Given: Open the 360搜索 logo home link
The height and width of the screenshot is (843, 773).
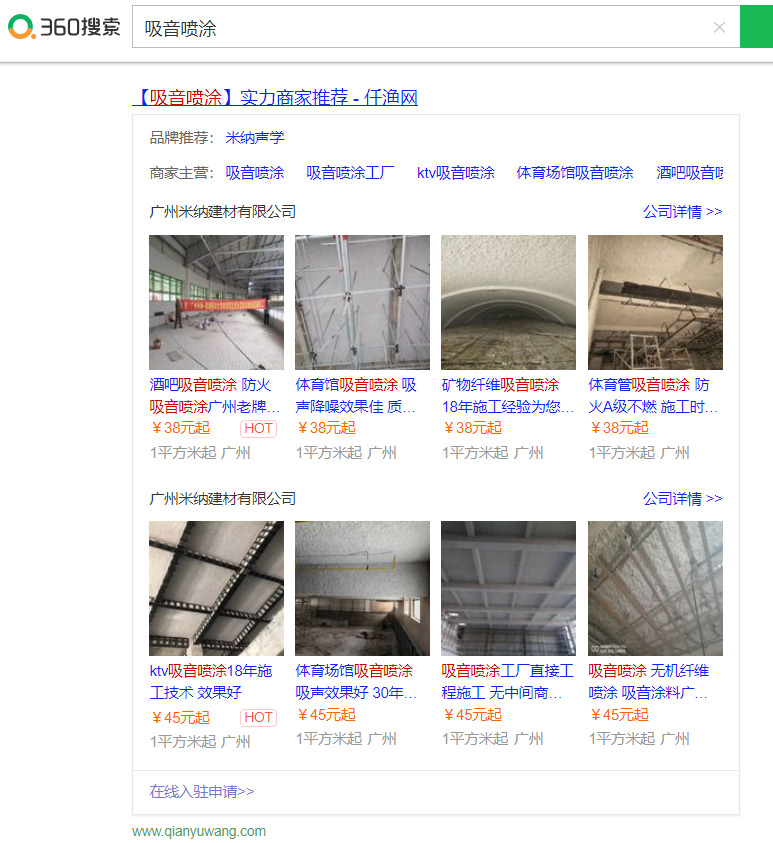Looking at the screenshot, I should tap(64, 27).
